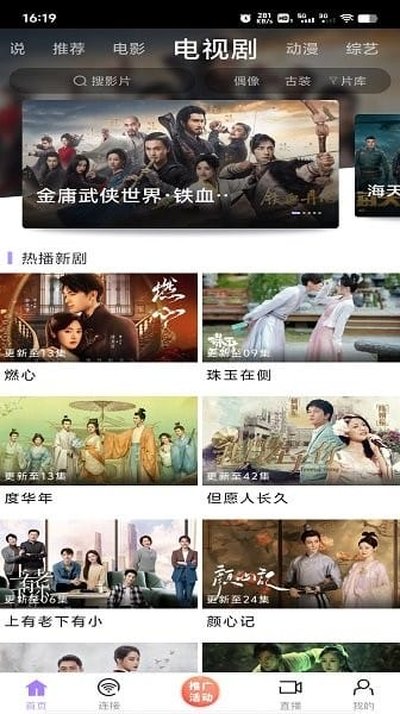This screenshot has height=714, width=400.
Task: Go to the 首页 home tab
Action: [36, 694]
